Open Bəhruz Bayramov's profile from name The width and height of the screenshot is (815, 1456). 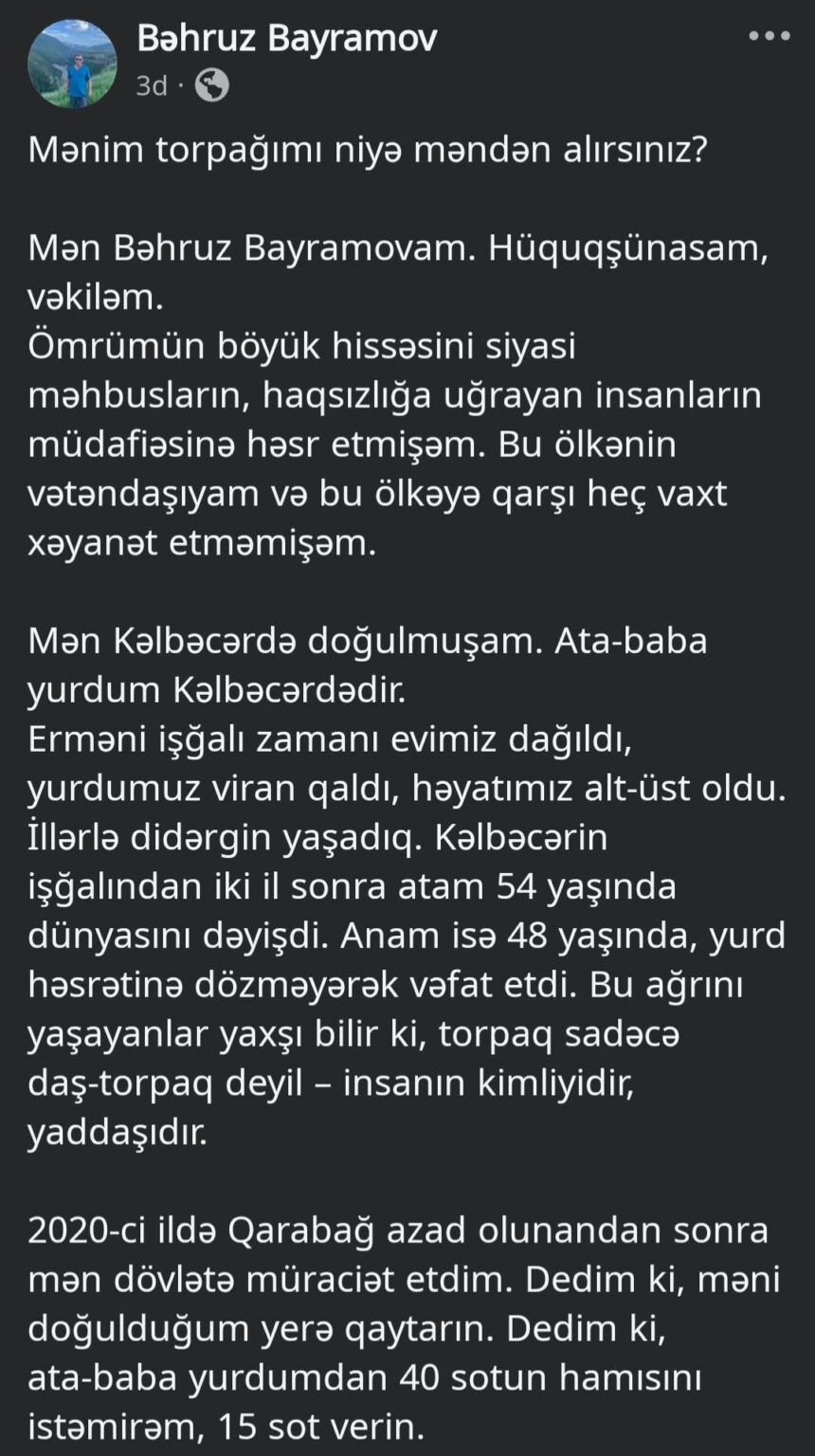[x=286, y=38]
